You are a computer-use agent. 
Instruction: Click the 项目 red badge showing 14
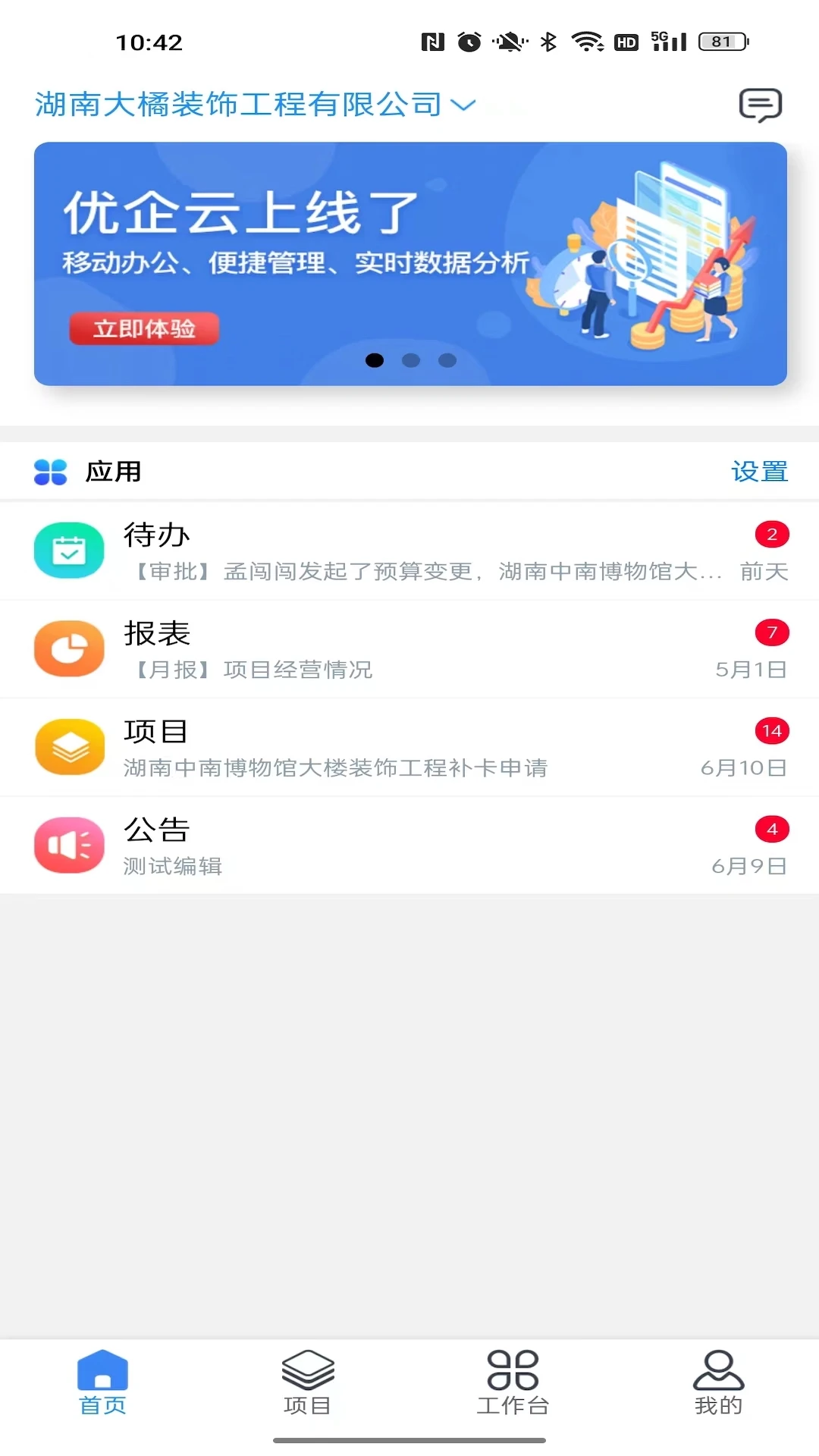(771, 730)
